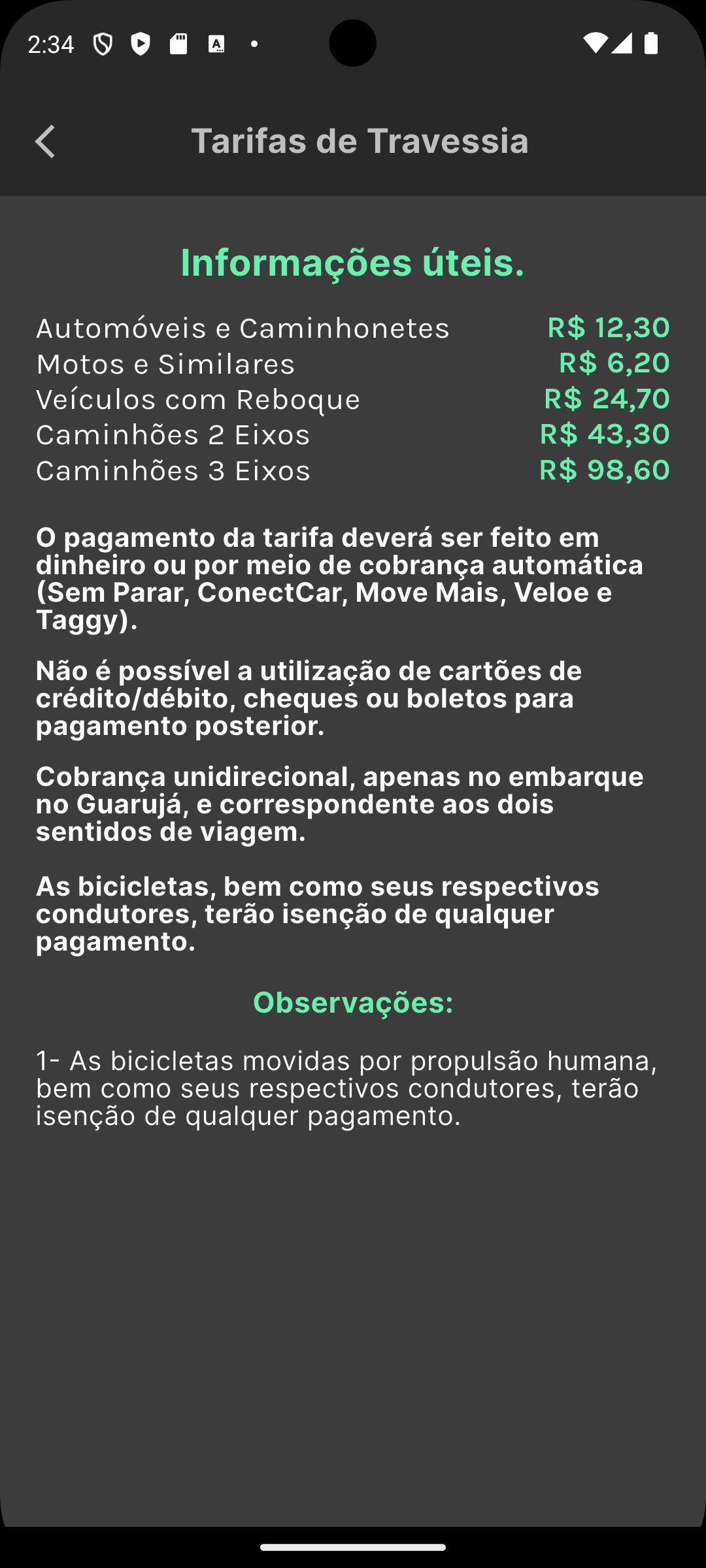Tap the notification dot in status bar

(x=254, y=44)
